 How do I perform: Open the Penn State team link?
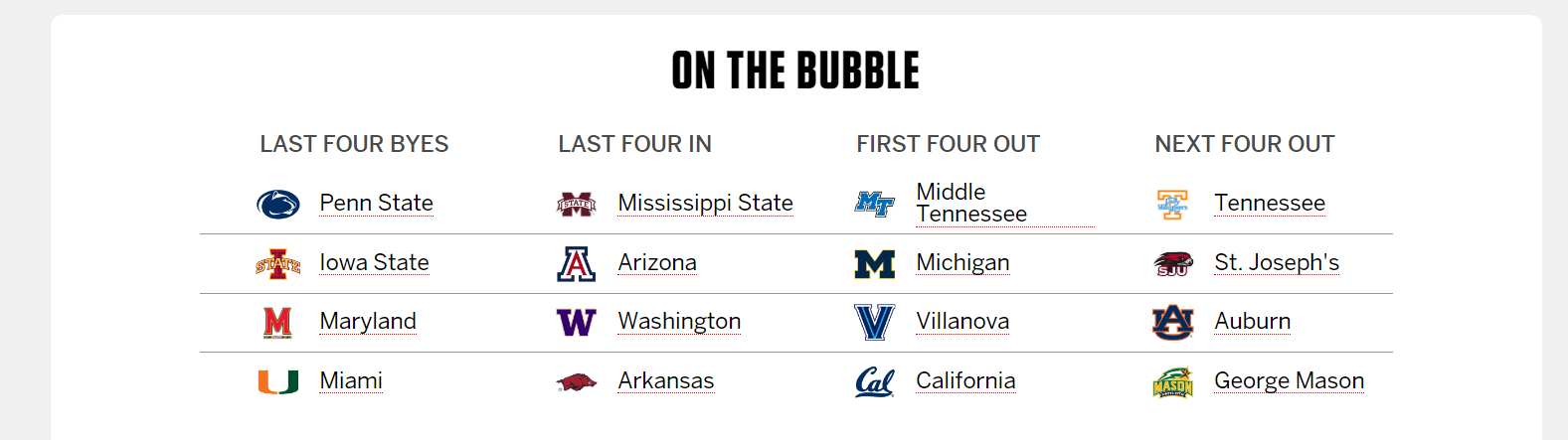[x=376, y=204]
